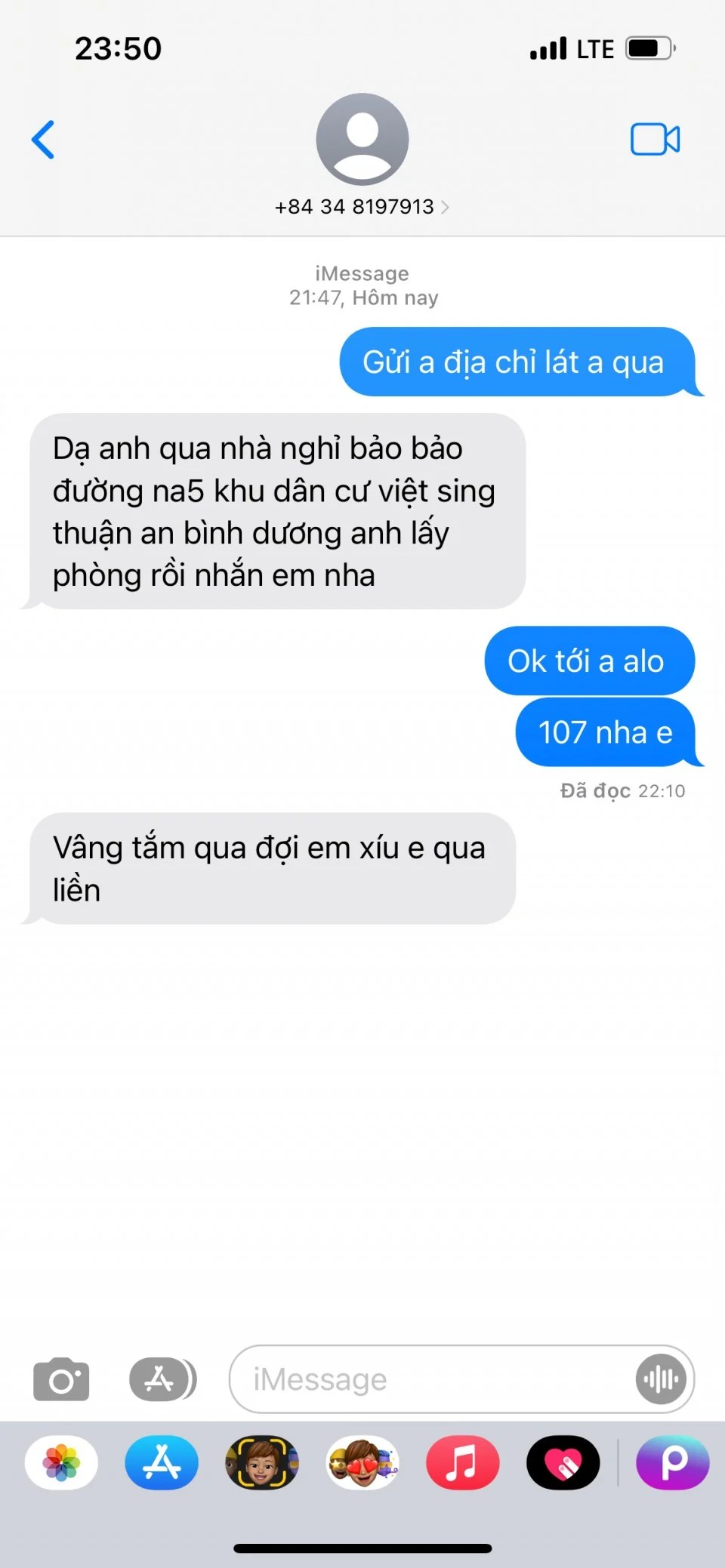
Task: Open the App Store iMessage app
Action: pos(162,1462)
